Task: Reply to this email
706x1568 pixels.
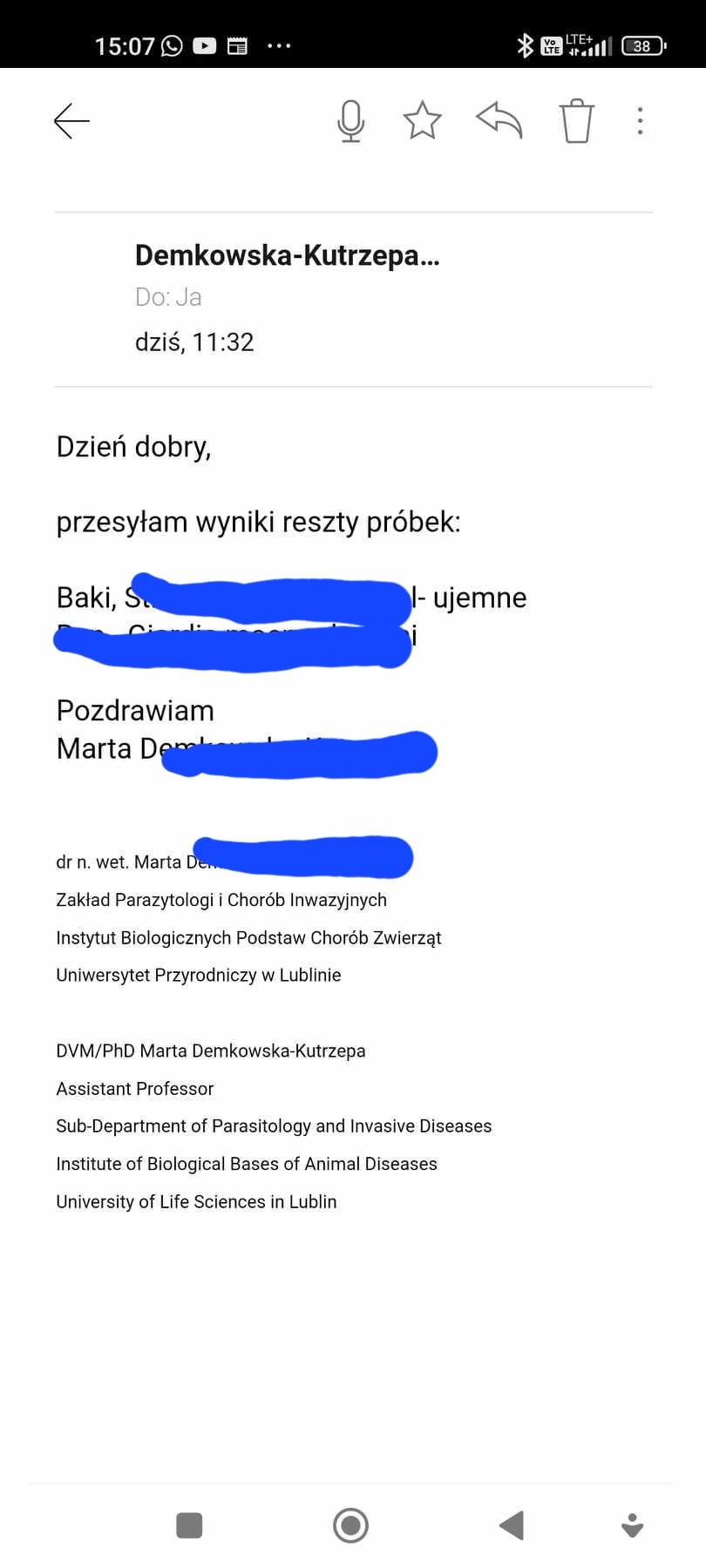Action: pyautogui.click(x=499, y=120)
